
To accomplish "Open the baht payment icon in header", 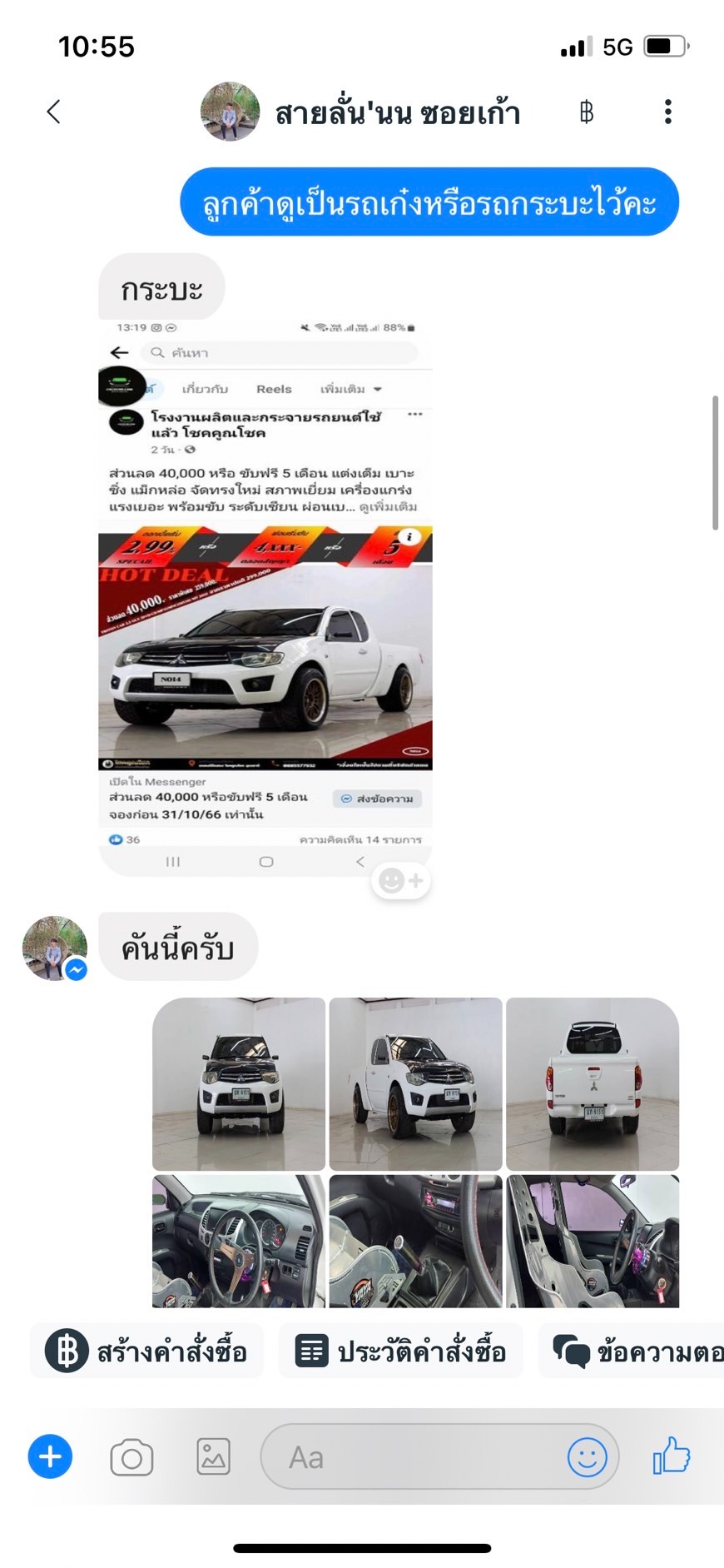I will pyautogui.click(x=587, y=112).
